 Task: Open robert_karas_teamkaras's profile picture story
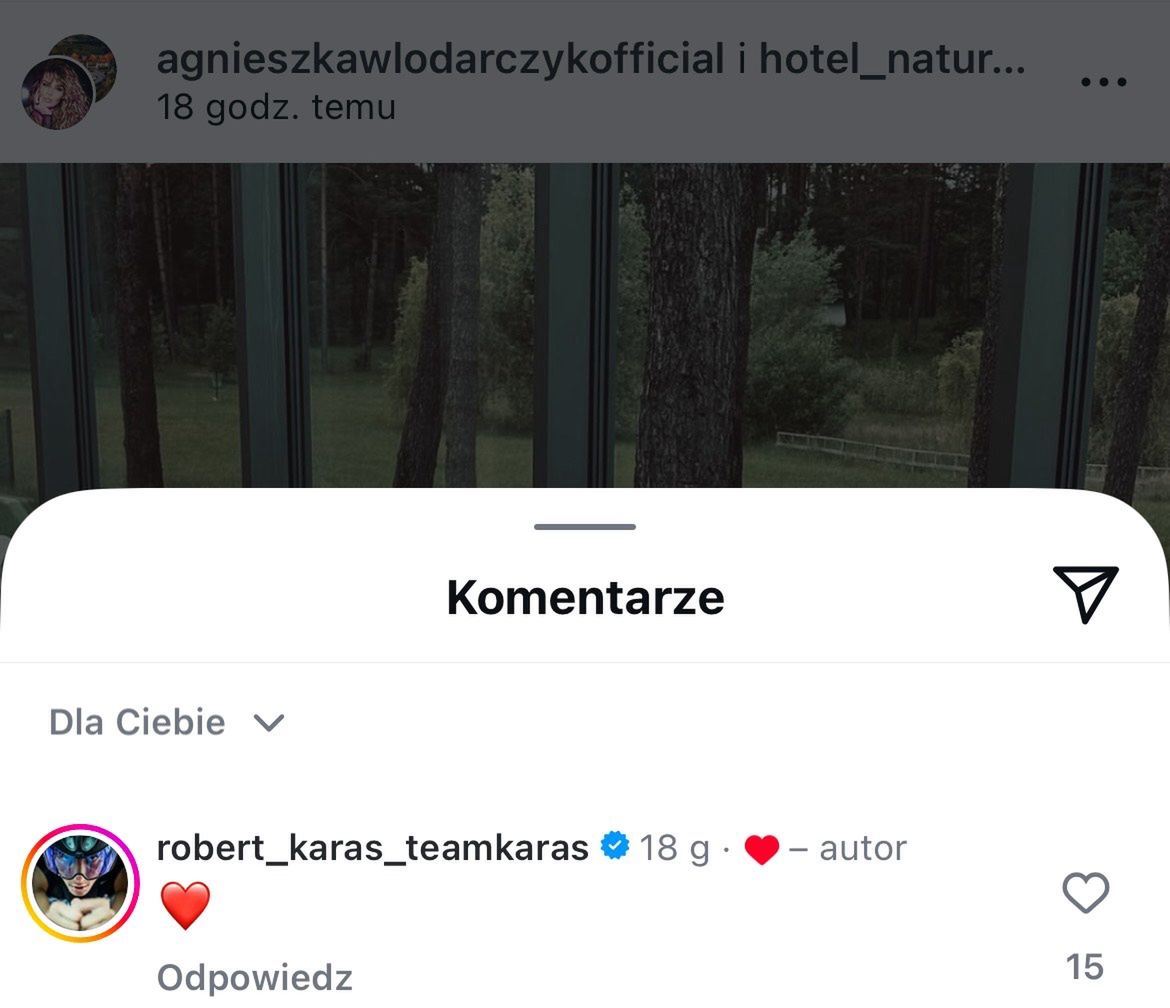coord(79,884)
